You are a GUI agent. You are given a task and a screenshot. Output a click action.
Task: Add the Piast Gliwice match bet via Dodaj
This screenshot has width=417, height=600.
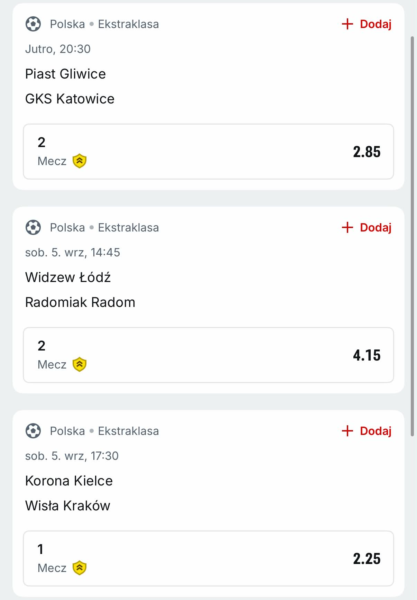click(x=367, y=24)
